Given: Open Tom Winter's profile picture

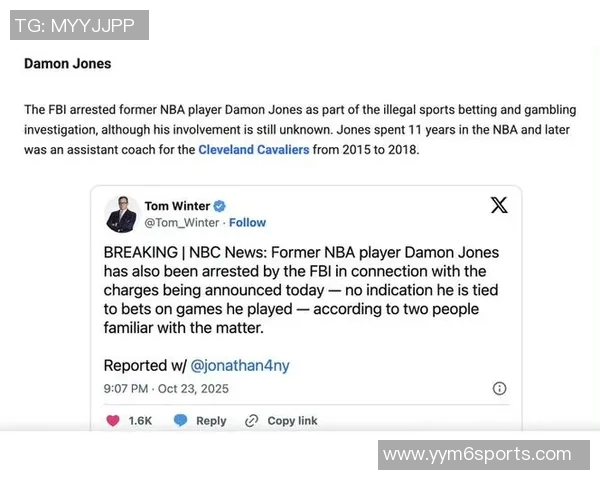Looking at the screenshot, I should click(x=120, y=214).
